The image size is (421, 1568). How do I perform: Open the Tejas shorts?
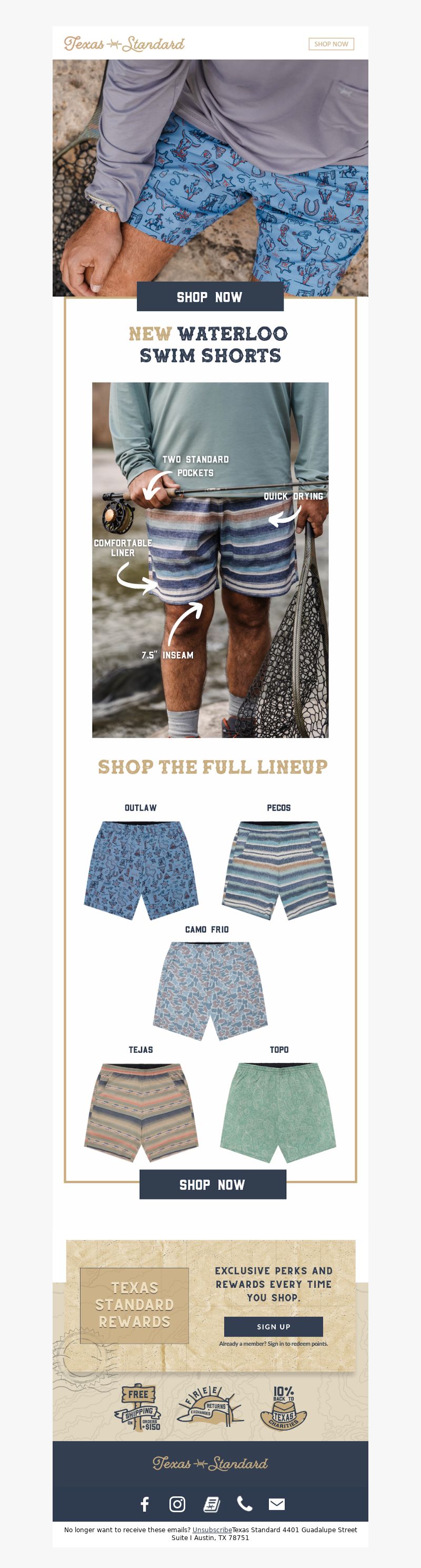click(x=141, y=1111)
